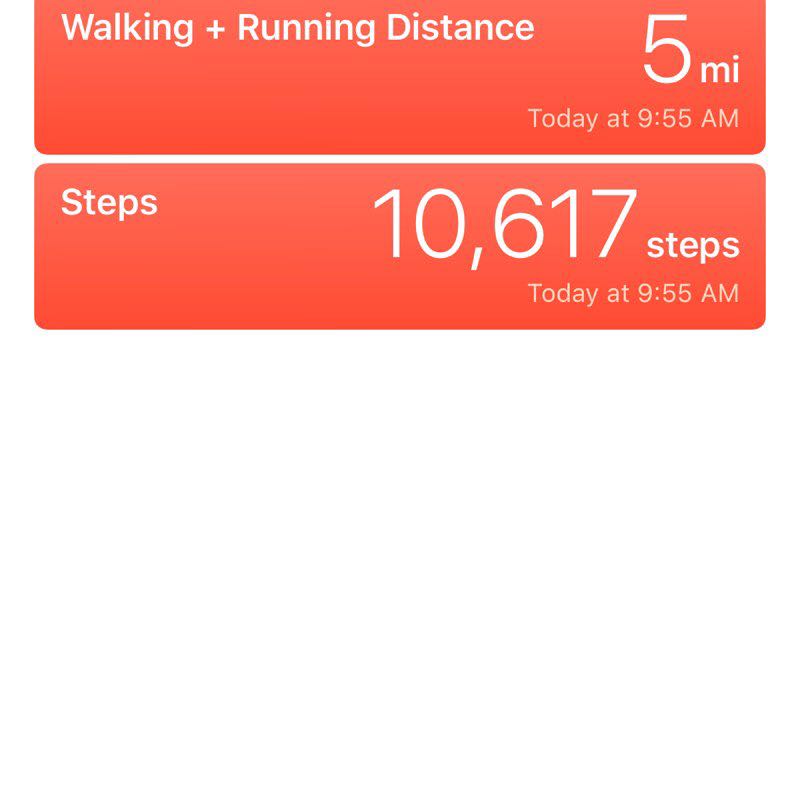Open the Steps card

[400, 246]
